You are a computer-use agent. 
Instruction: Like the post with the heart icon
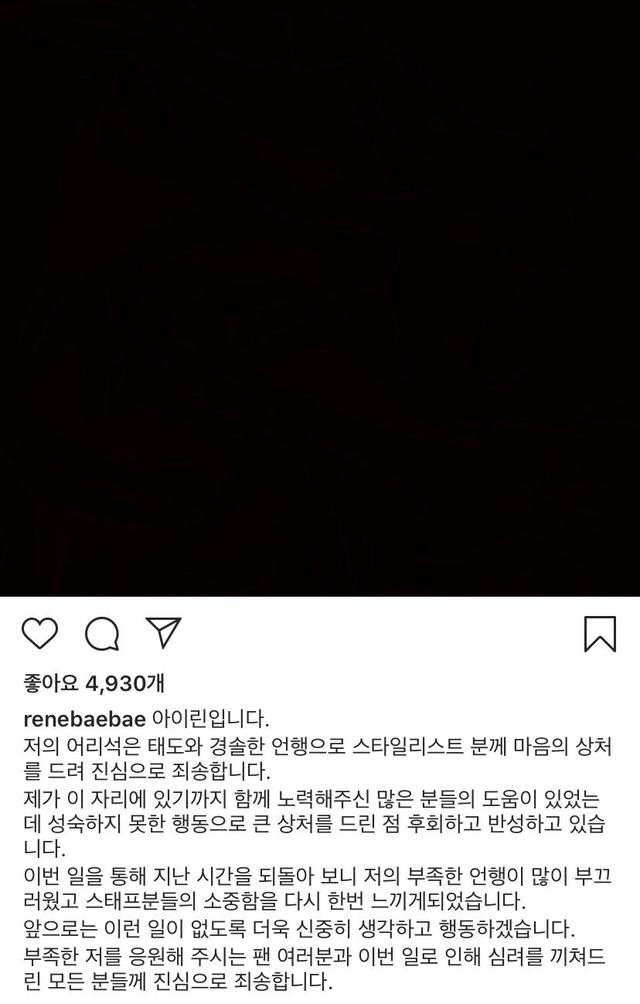point(39,634)
